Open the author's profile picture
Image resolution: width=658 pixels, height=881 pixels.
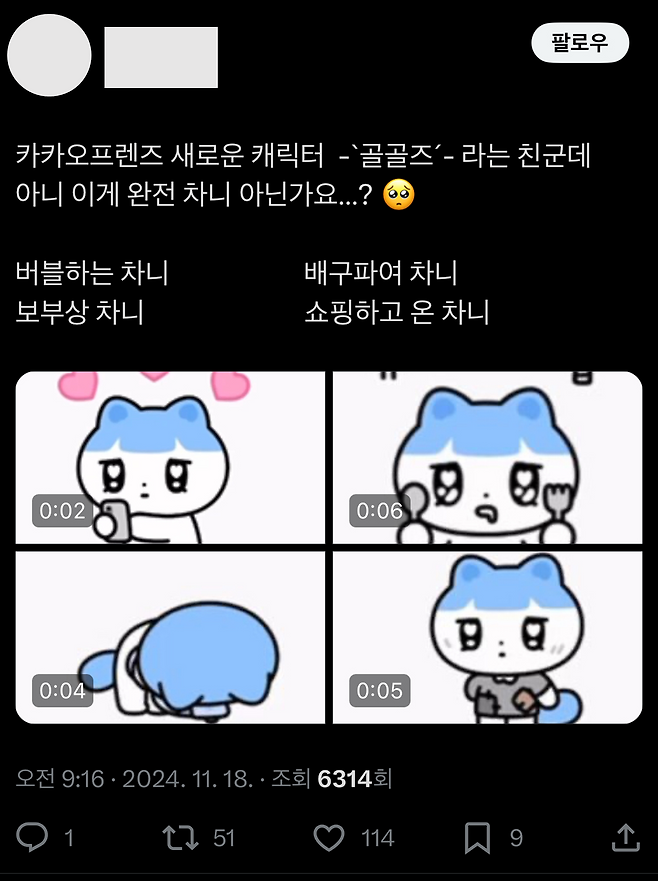click(x=49, y=53)
